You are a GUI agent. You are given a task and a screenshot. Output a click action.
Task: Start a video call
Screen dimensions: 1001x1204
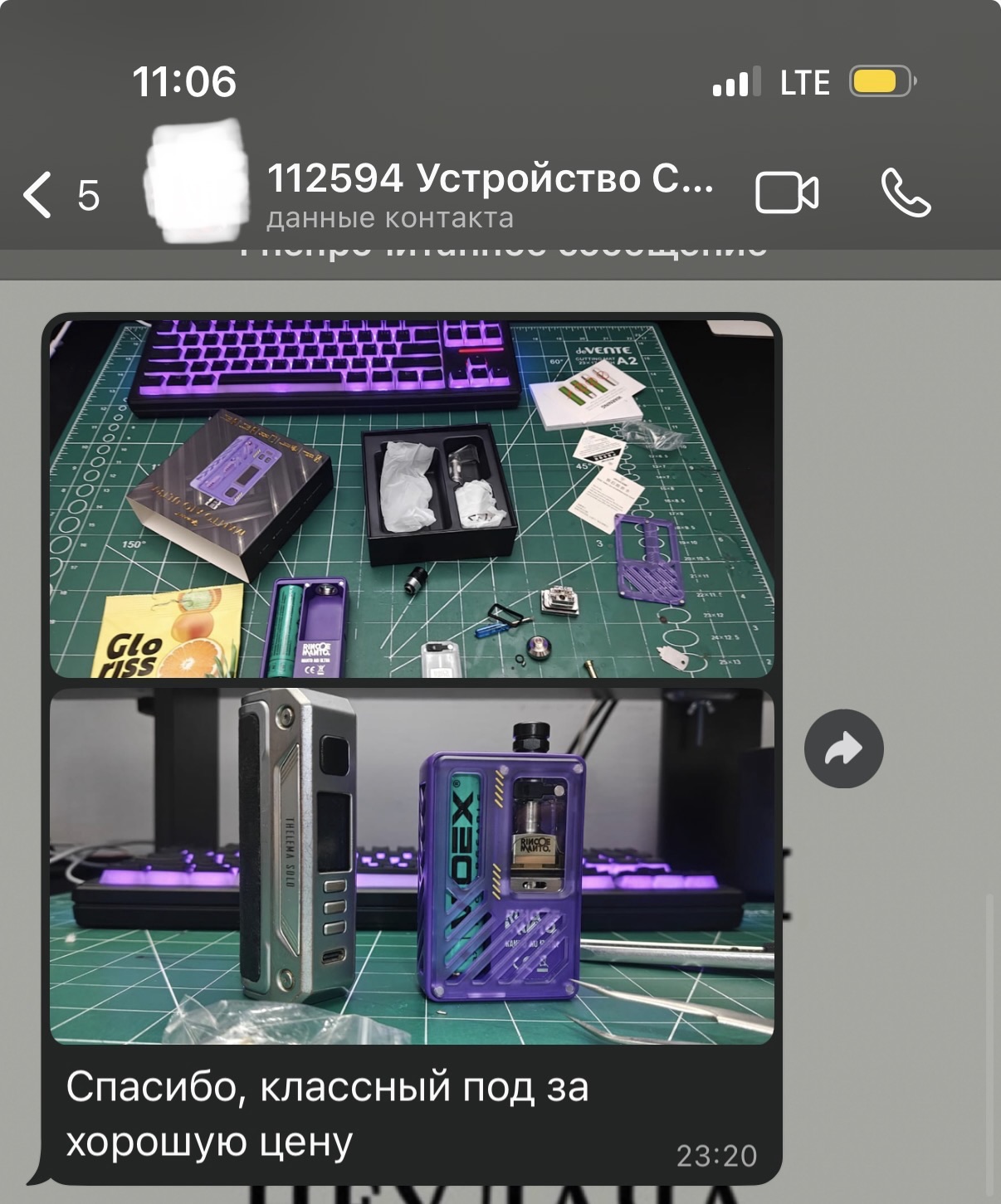[786, 194]
